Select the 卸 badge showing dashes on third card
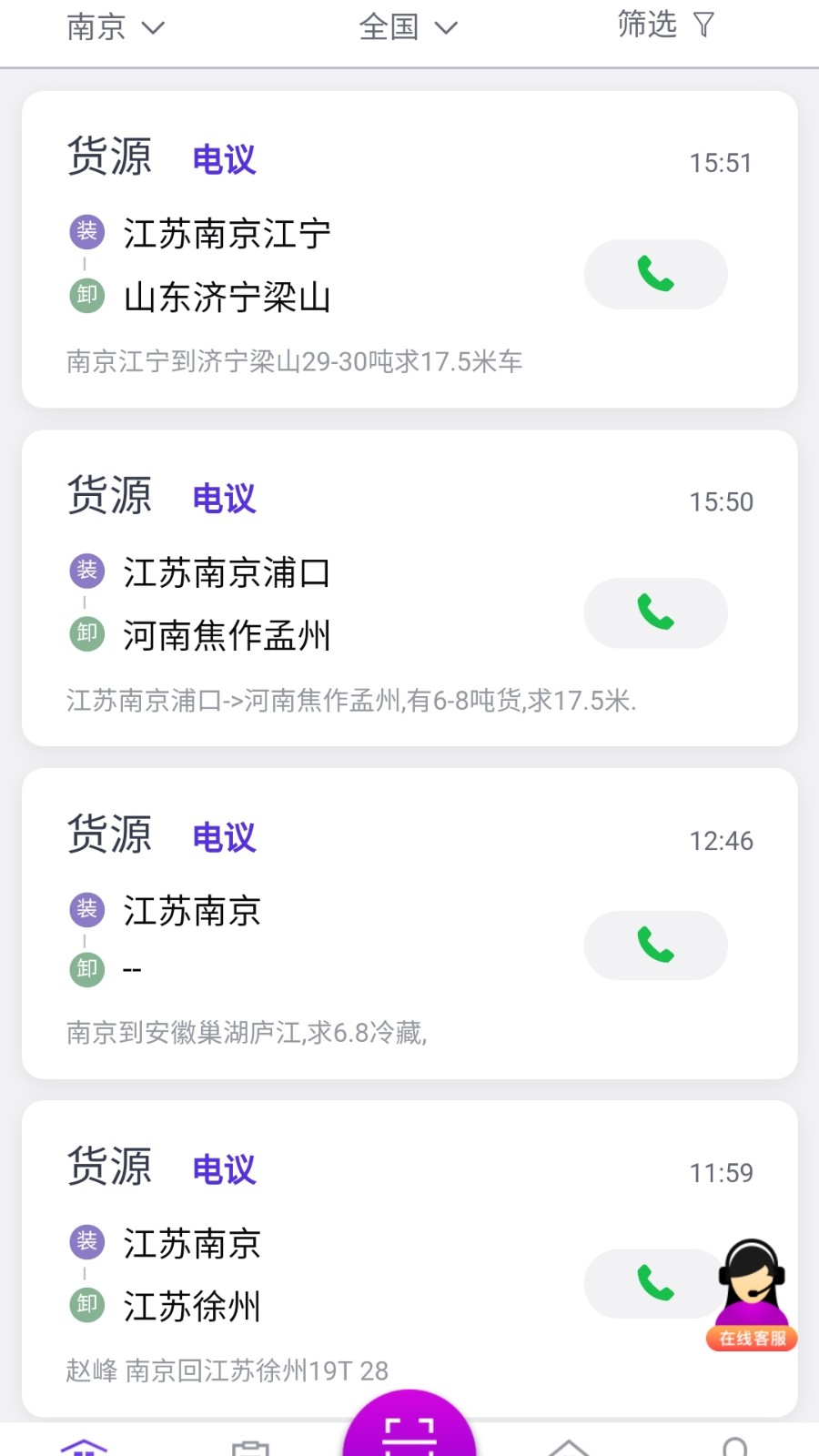819x1456 pixels. click(x=86, y=968)
